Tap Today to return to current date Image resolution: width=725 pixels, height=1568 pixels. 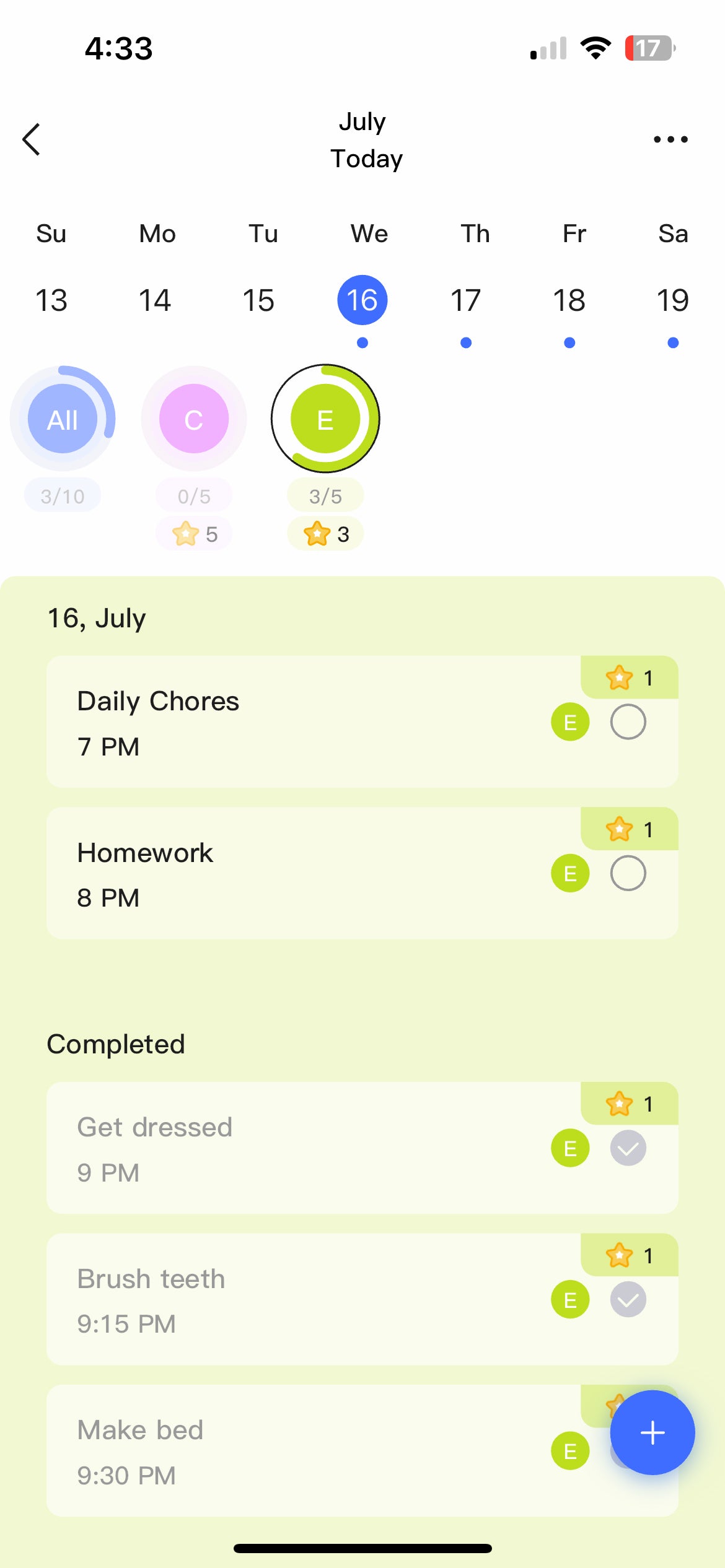[x=366, y=159]
